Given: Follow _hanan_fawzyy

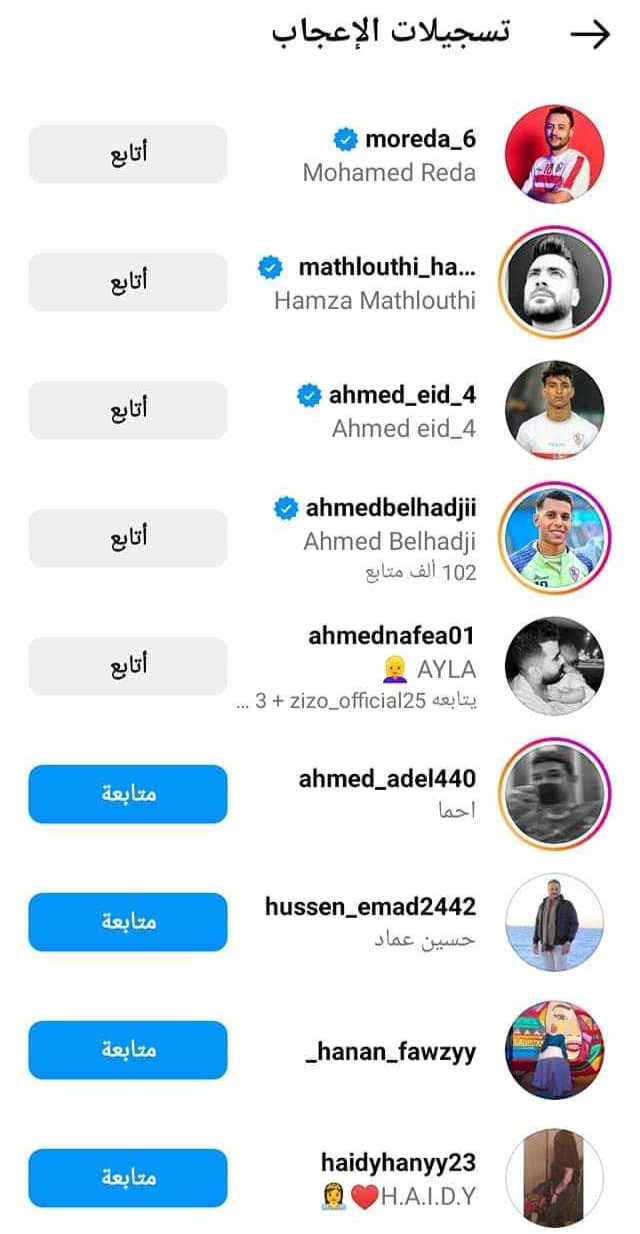Looking at the screenshot, I should click(128, 1050).
